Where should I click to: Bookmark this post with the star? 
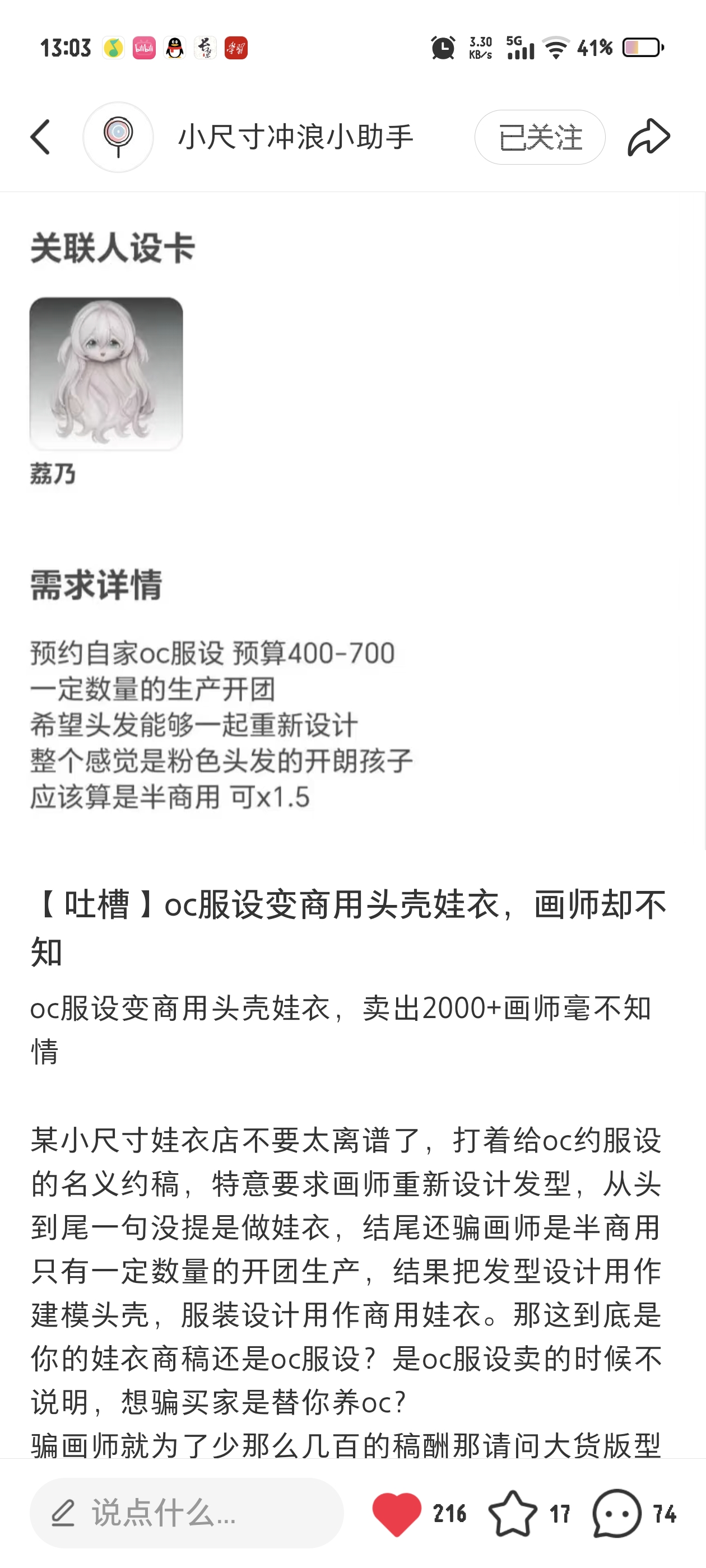click(x=513, y=1513)
